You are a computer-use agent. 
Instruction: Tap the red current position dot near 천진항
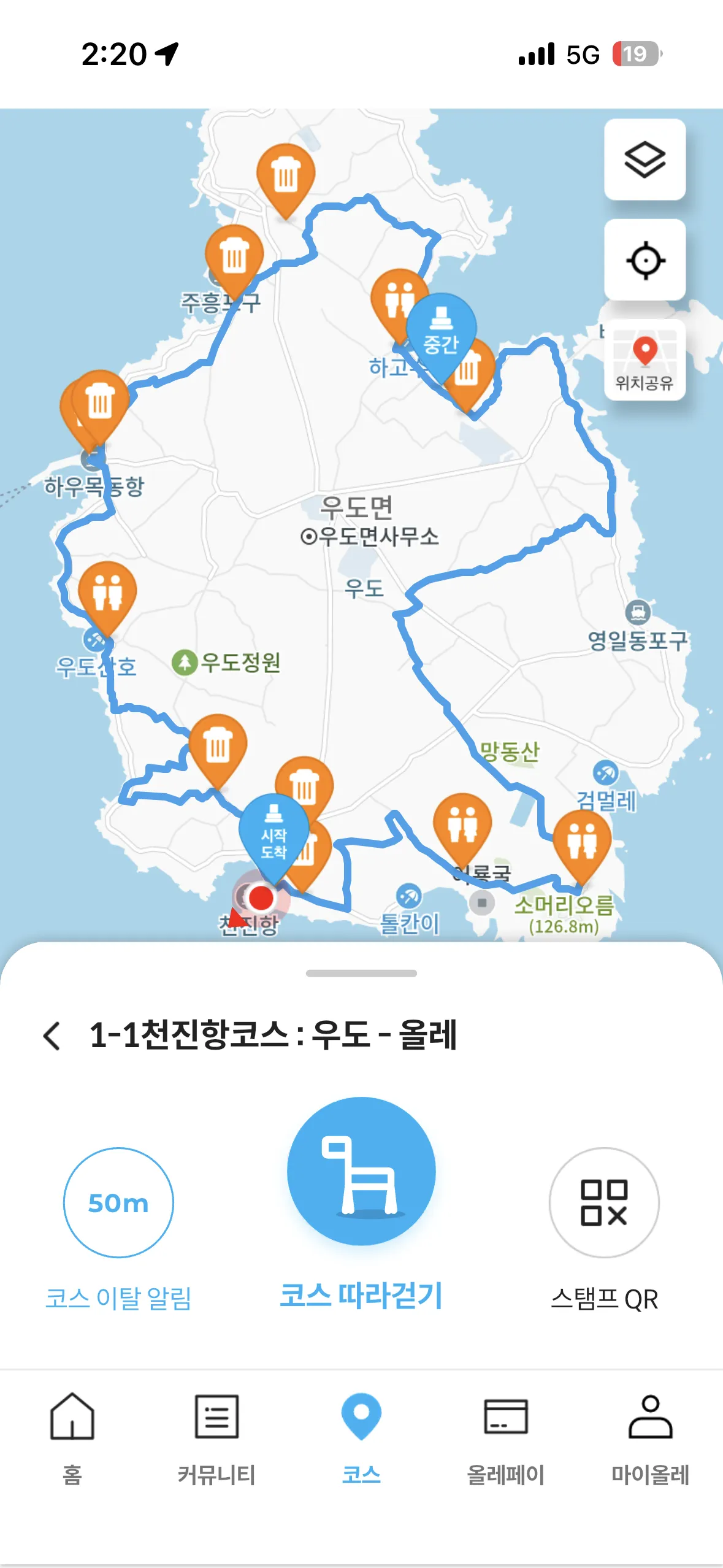pyautogui.click(x=262, y=897)
